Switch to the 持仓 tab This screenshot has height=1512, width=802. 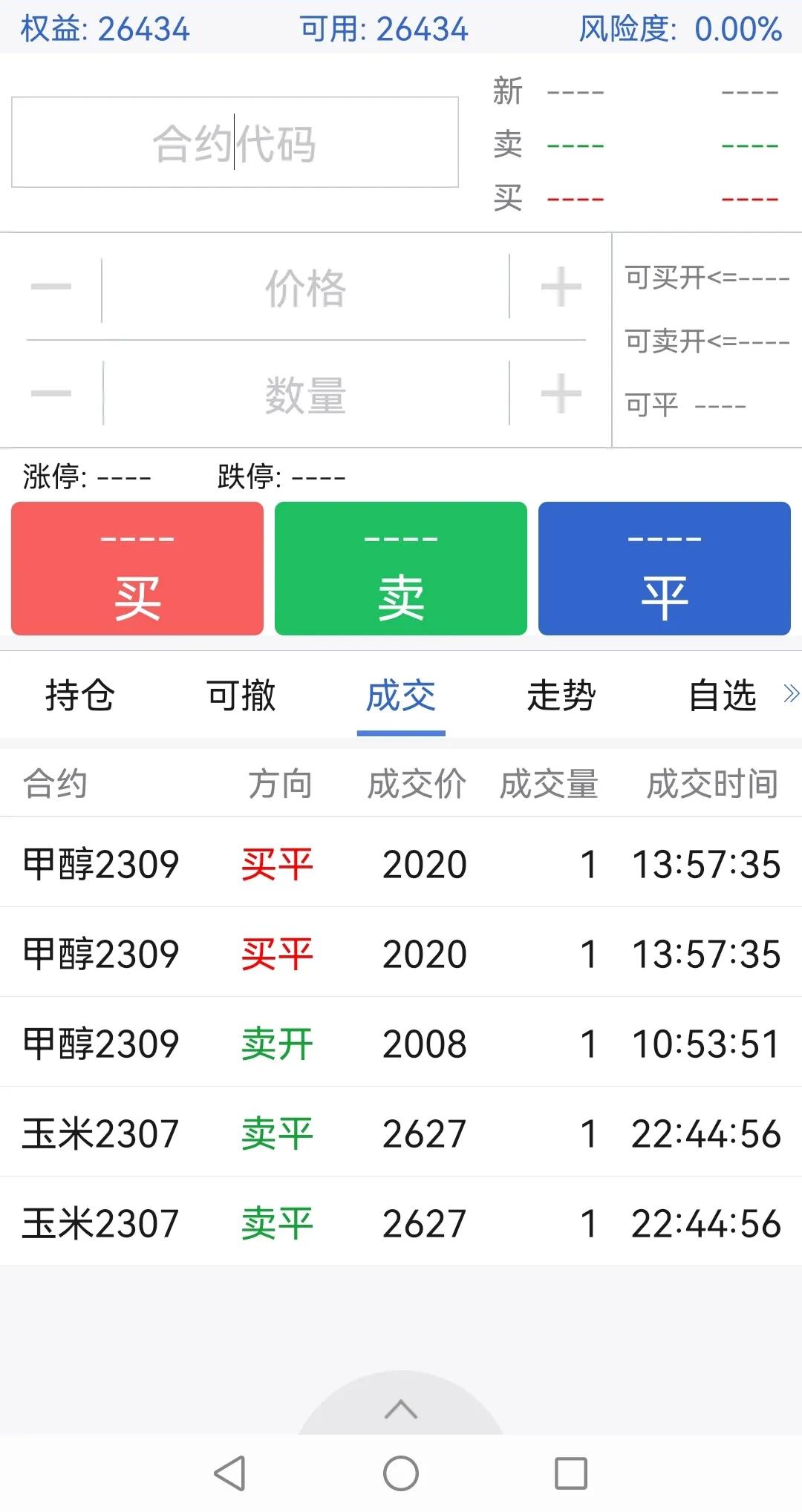click(x=80, y=696)
